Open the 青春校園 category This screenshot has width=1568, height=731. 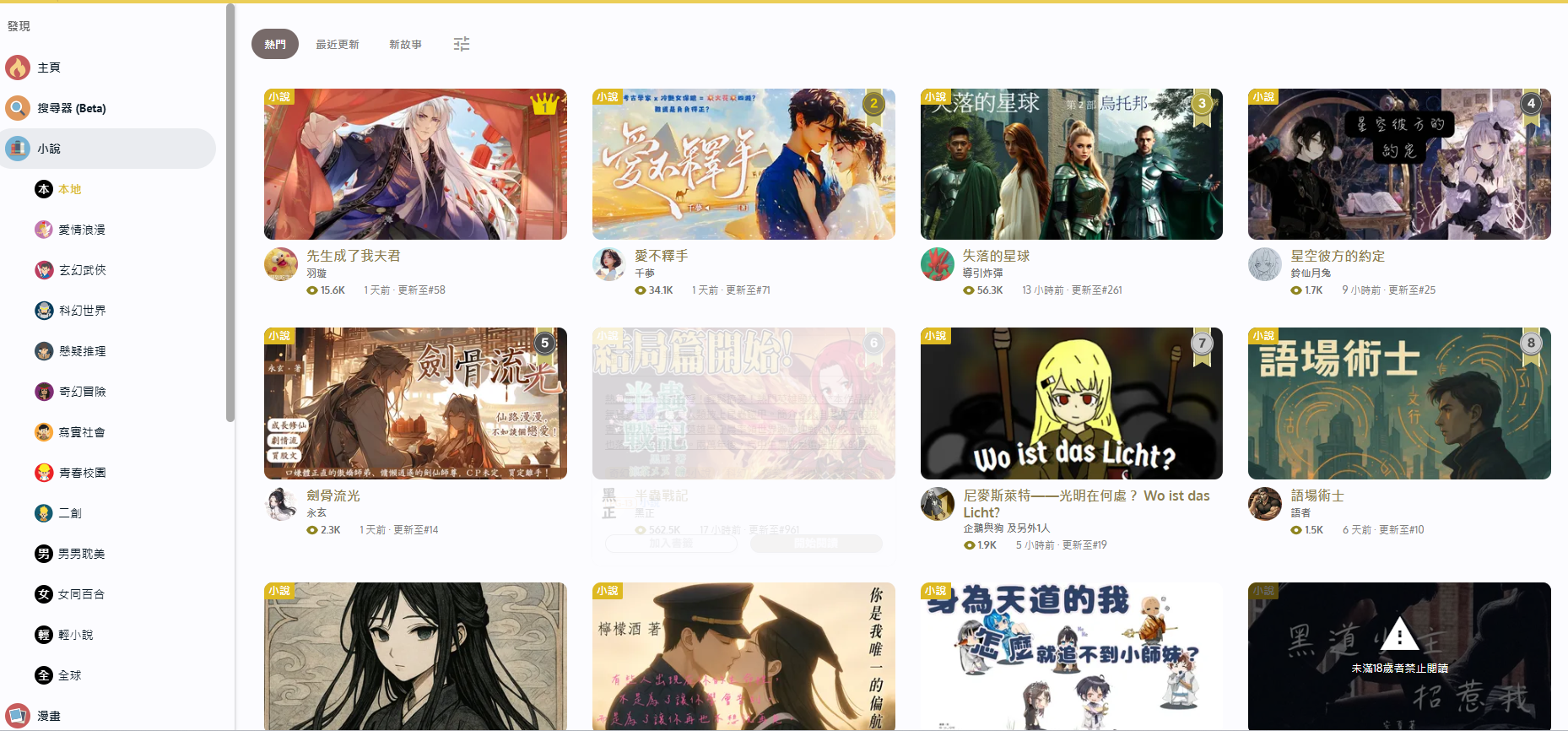click(x=82, y=473)
